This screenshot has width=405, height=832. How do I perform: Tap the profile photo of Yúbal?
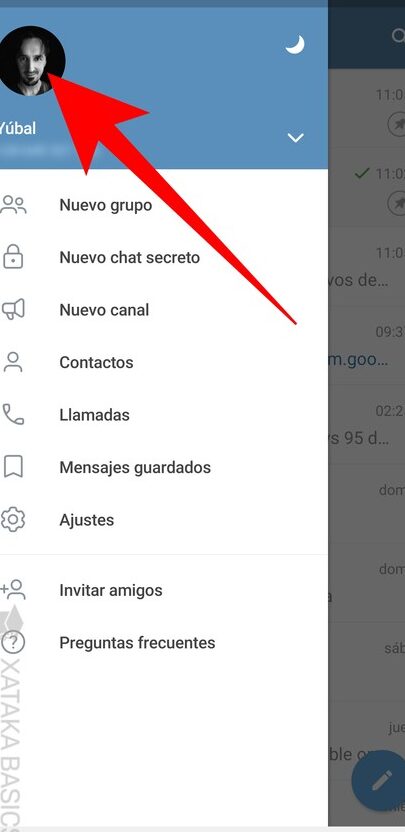coord(32,60)
